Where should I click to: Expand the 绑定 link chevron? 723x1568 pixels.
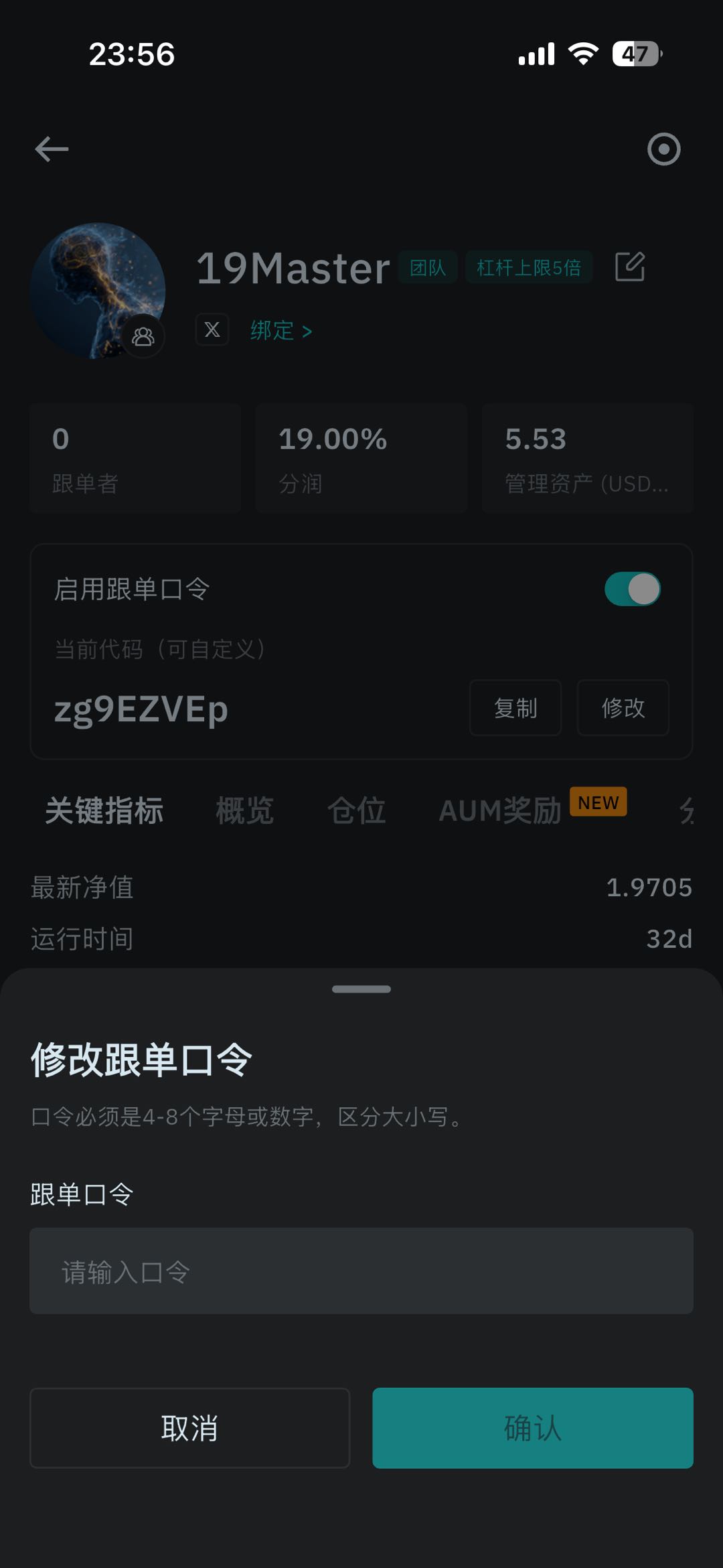tap(308, 330)
